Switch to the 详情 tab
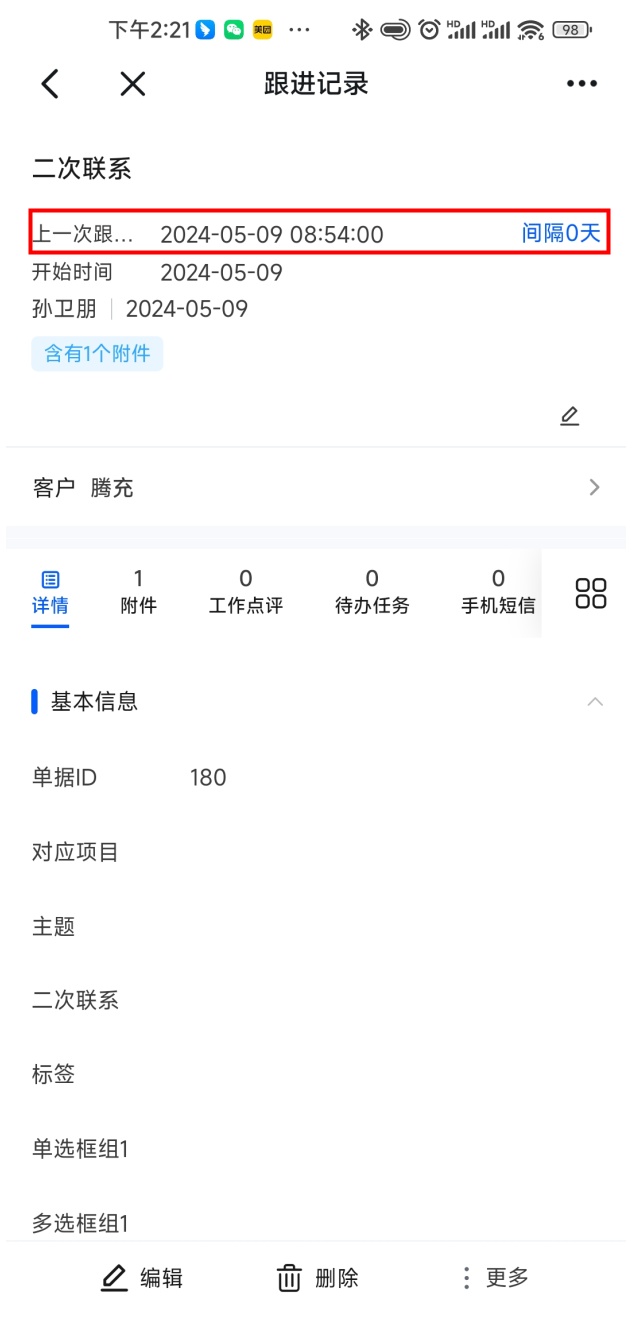The height and width of the screenshot is (1322, 629). [x=50, y=593]
